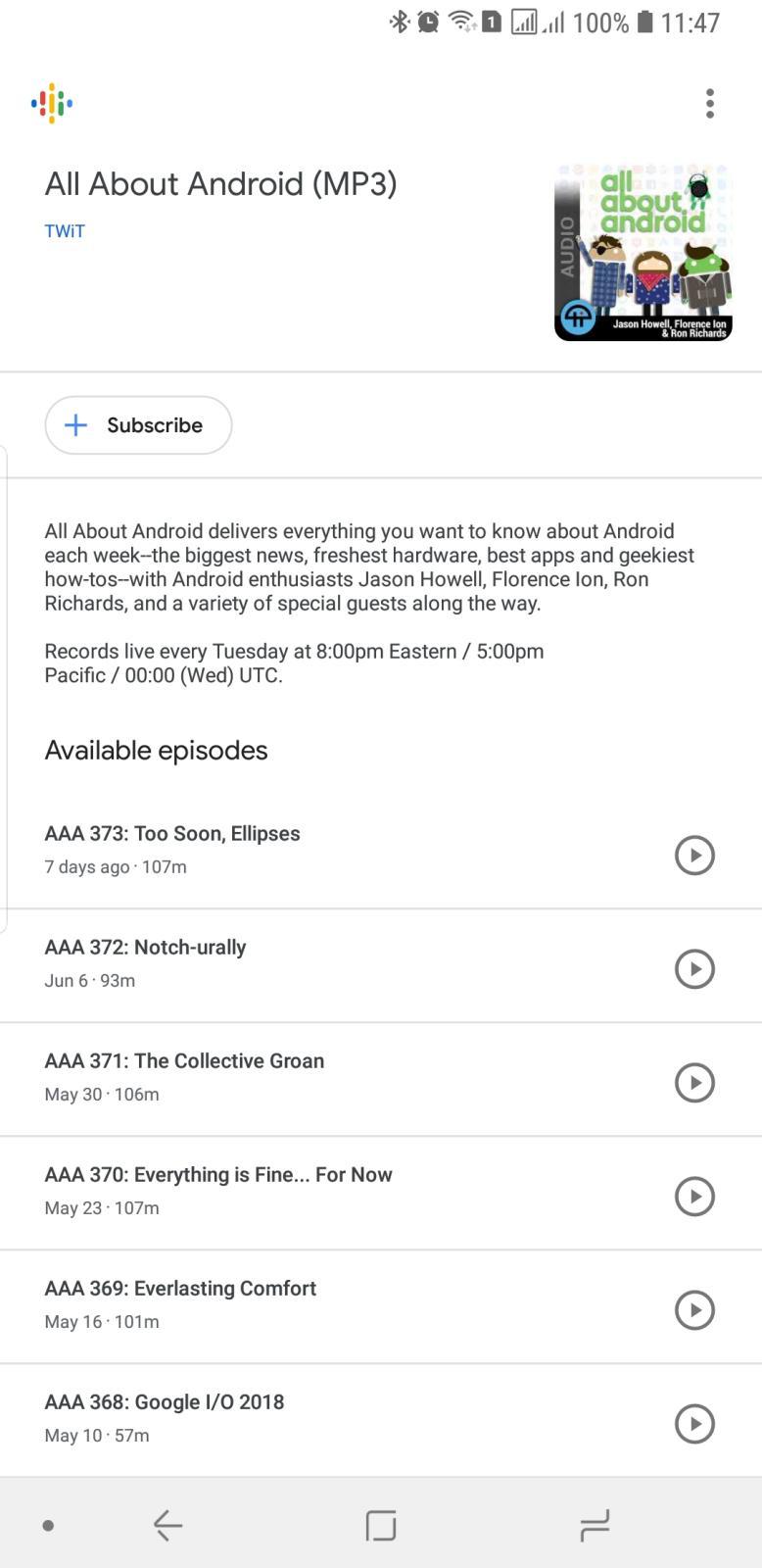
Task: Play episode AAA 371: The Collective Groan
Action: tap(694, 1082)
